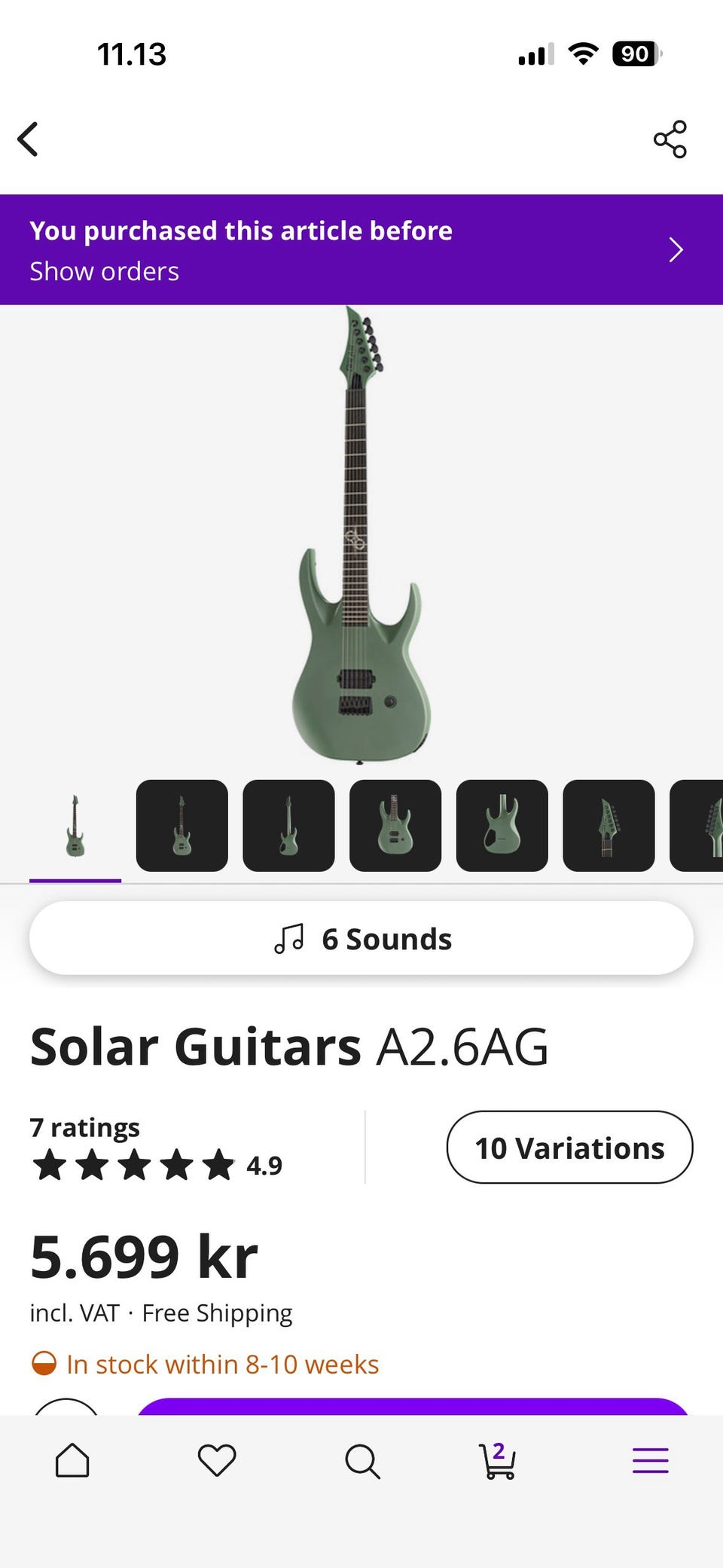This screenshot has height=1568, width=723.
Task: Play the 6 Sounds samples
Action: 361,939
